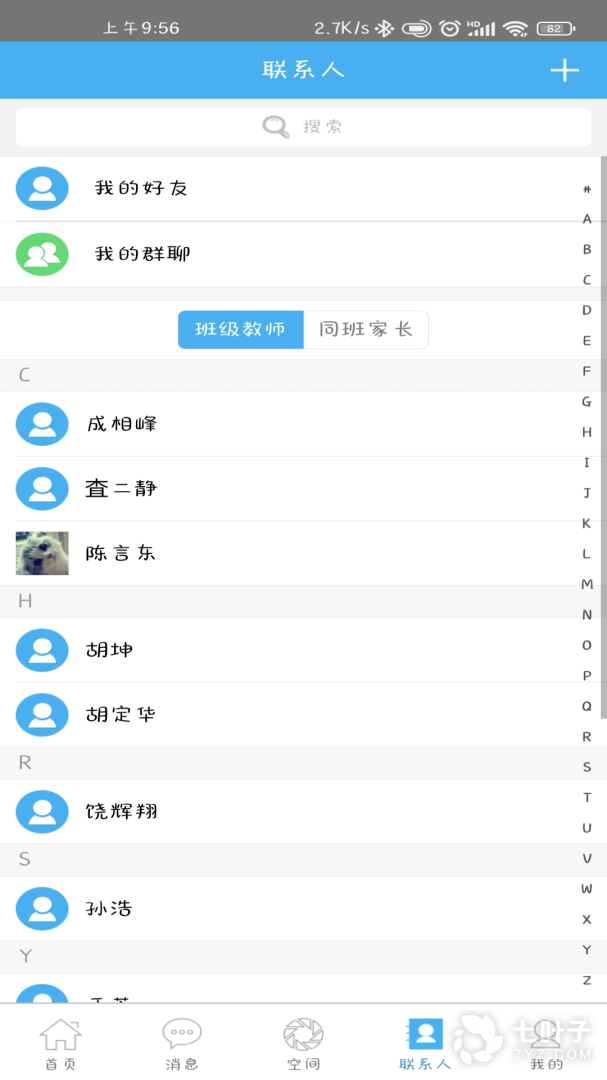607x1080 pixels.
Task: Open 我的好友 friends list
Action: pyautogui.click(x=141, y=188)
